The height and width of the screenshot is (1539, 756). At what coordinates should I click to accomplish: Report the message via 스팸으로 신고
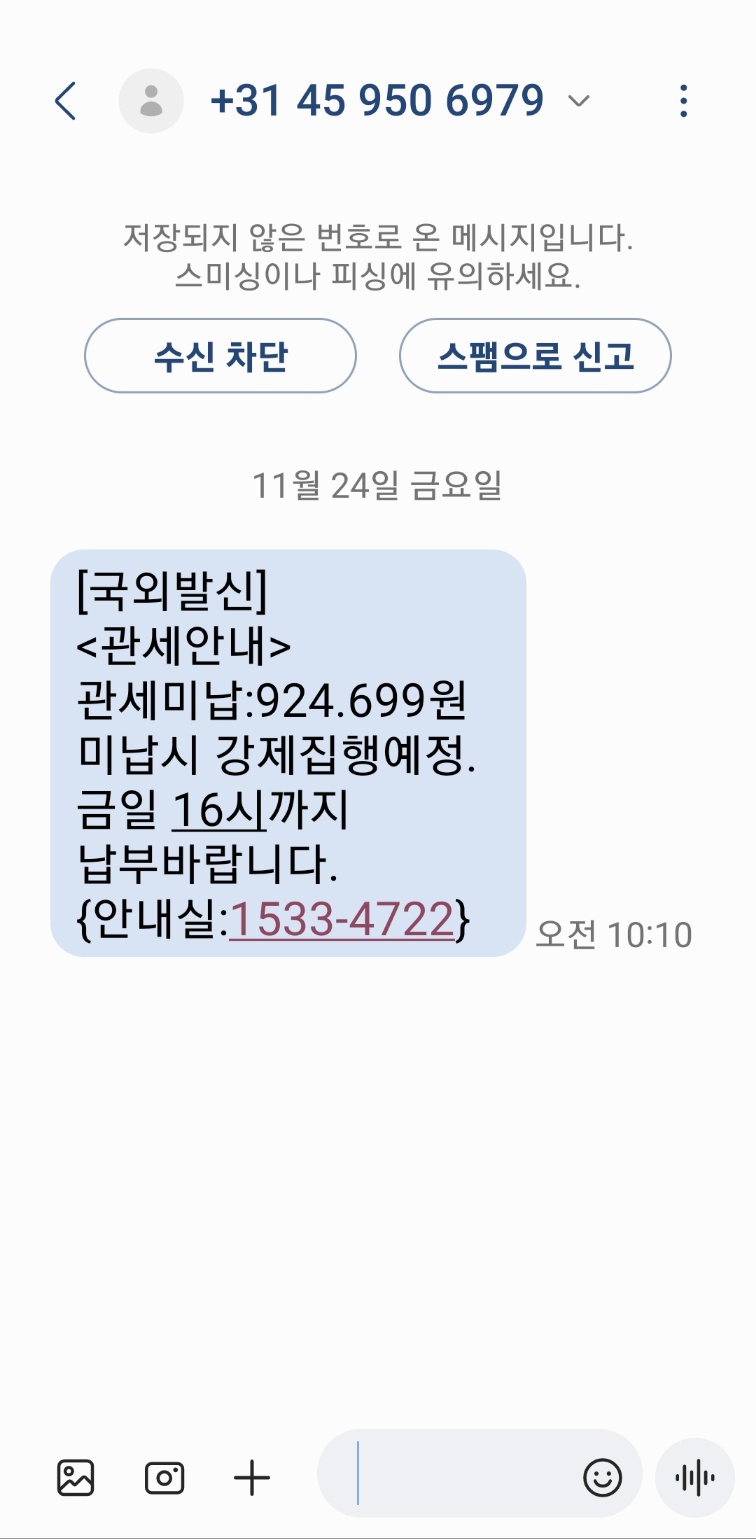pos(535,356)
